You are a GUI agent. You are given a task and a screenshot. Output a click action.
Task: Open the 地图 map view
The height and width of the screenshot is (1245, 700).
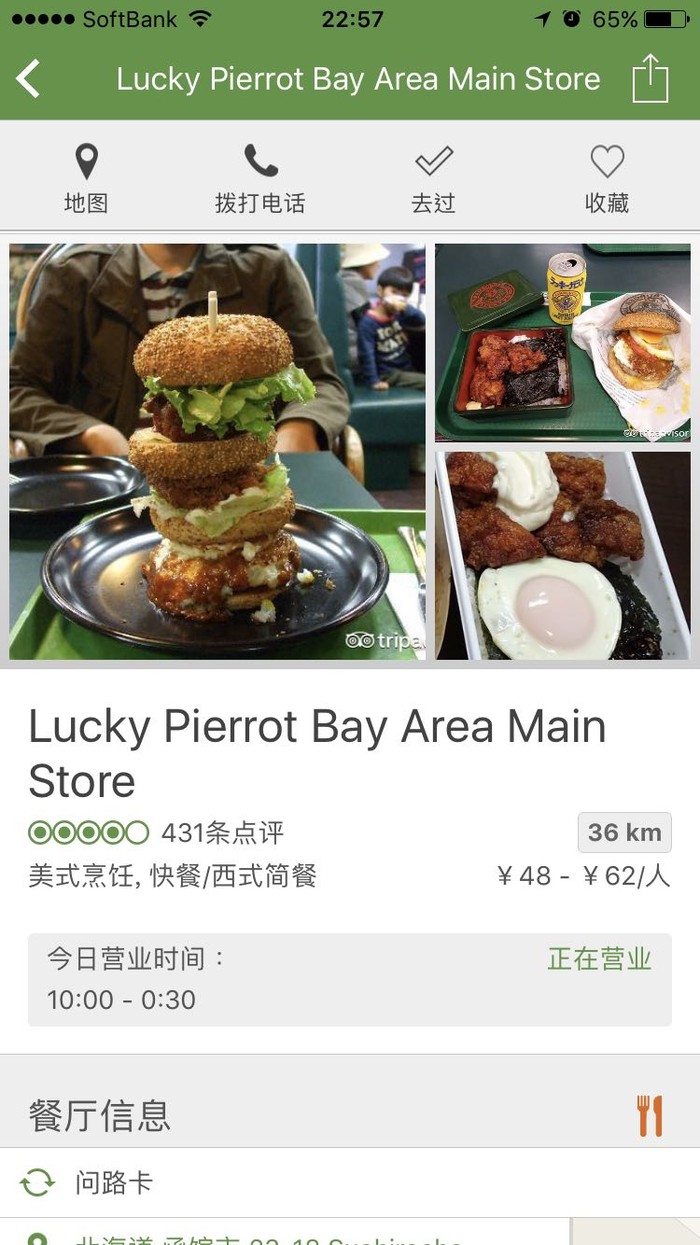click(x=86, y=179)
